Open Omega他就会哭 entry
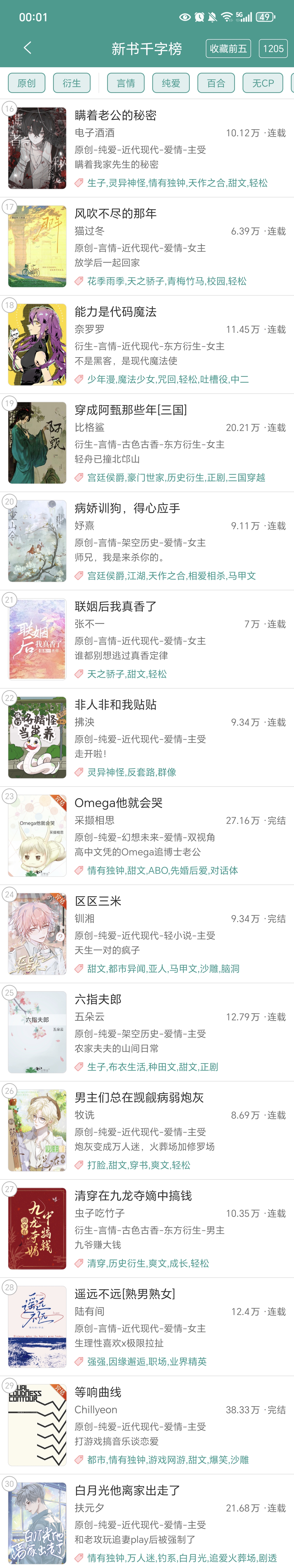This screenshot has height=1568, width=294. tap(118, 803)
